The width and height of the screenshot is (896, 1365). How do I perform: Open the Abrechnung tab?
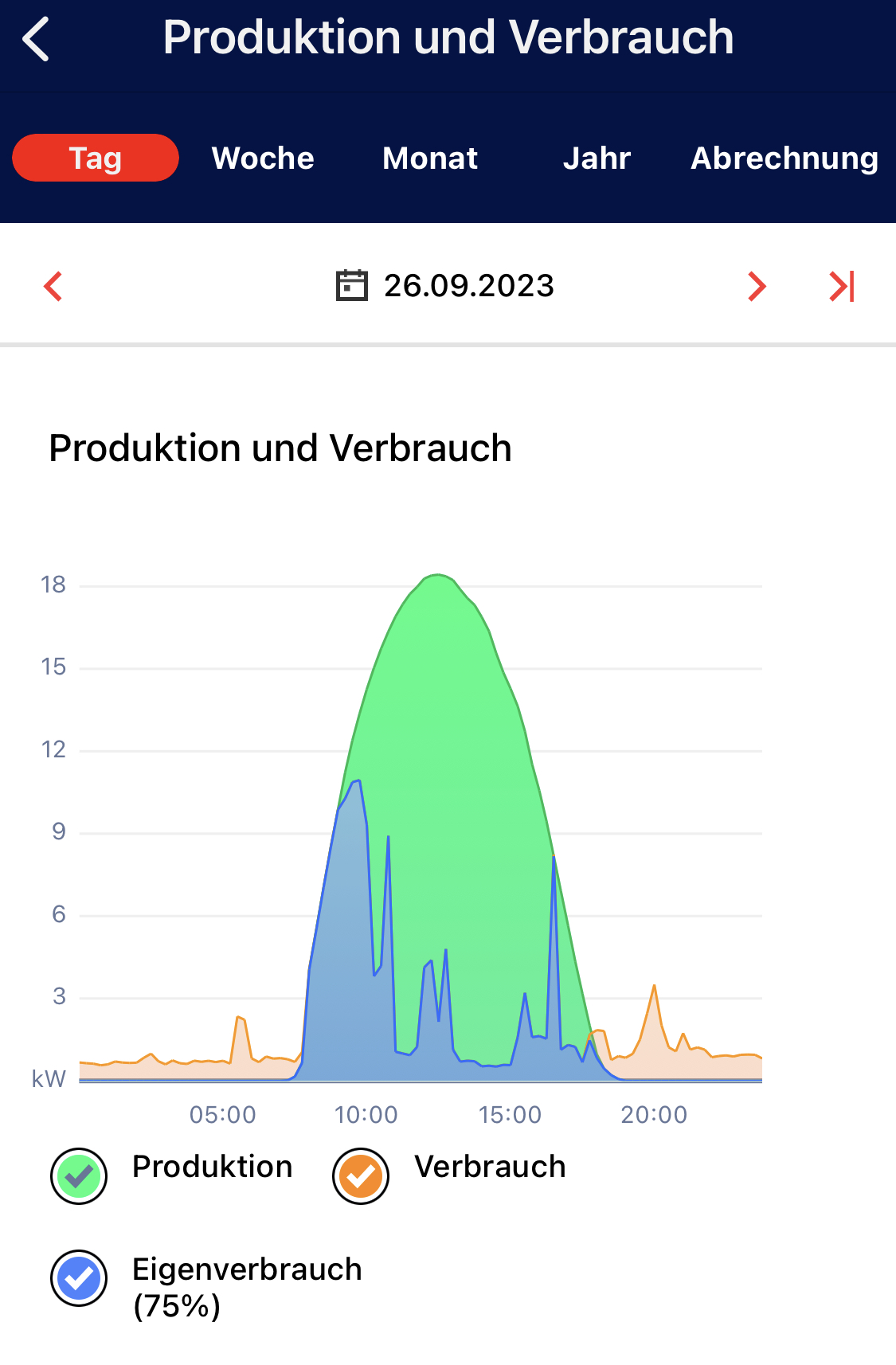pos(784,158)
